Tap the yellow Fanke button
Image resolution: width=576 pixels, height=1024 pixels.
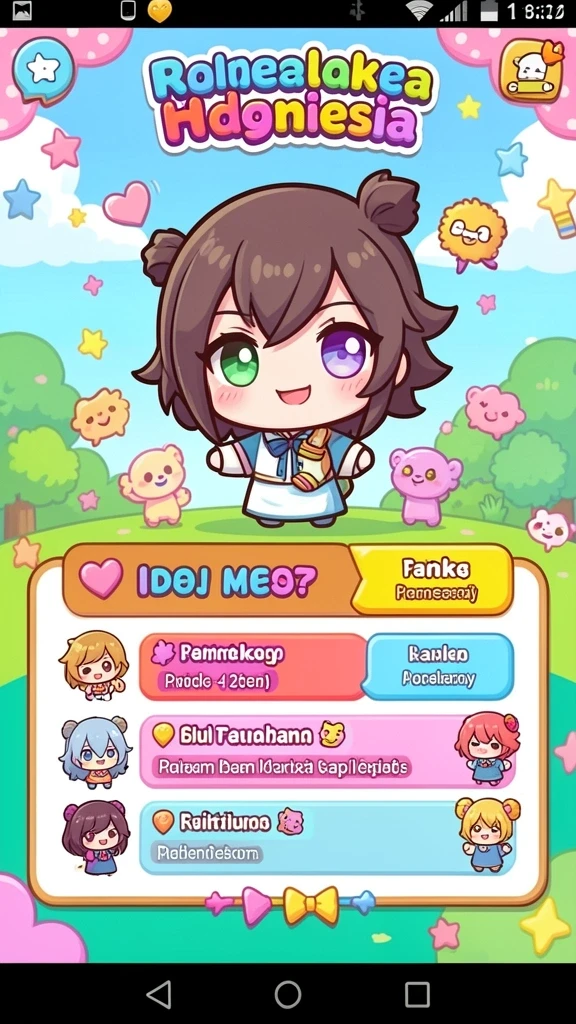(435, 580)
